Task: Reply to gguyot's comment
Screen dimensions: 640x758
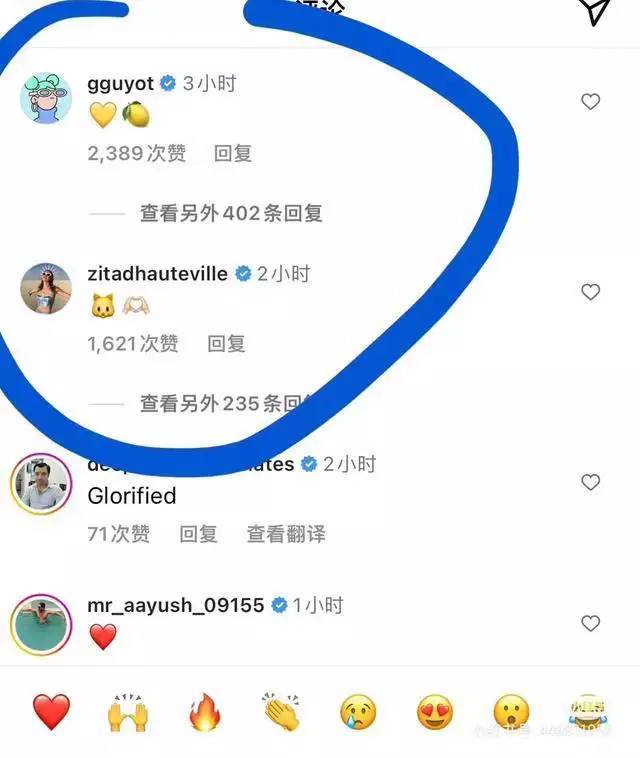Action: click(x=233, y=154)
